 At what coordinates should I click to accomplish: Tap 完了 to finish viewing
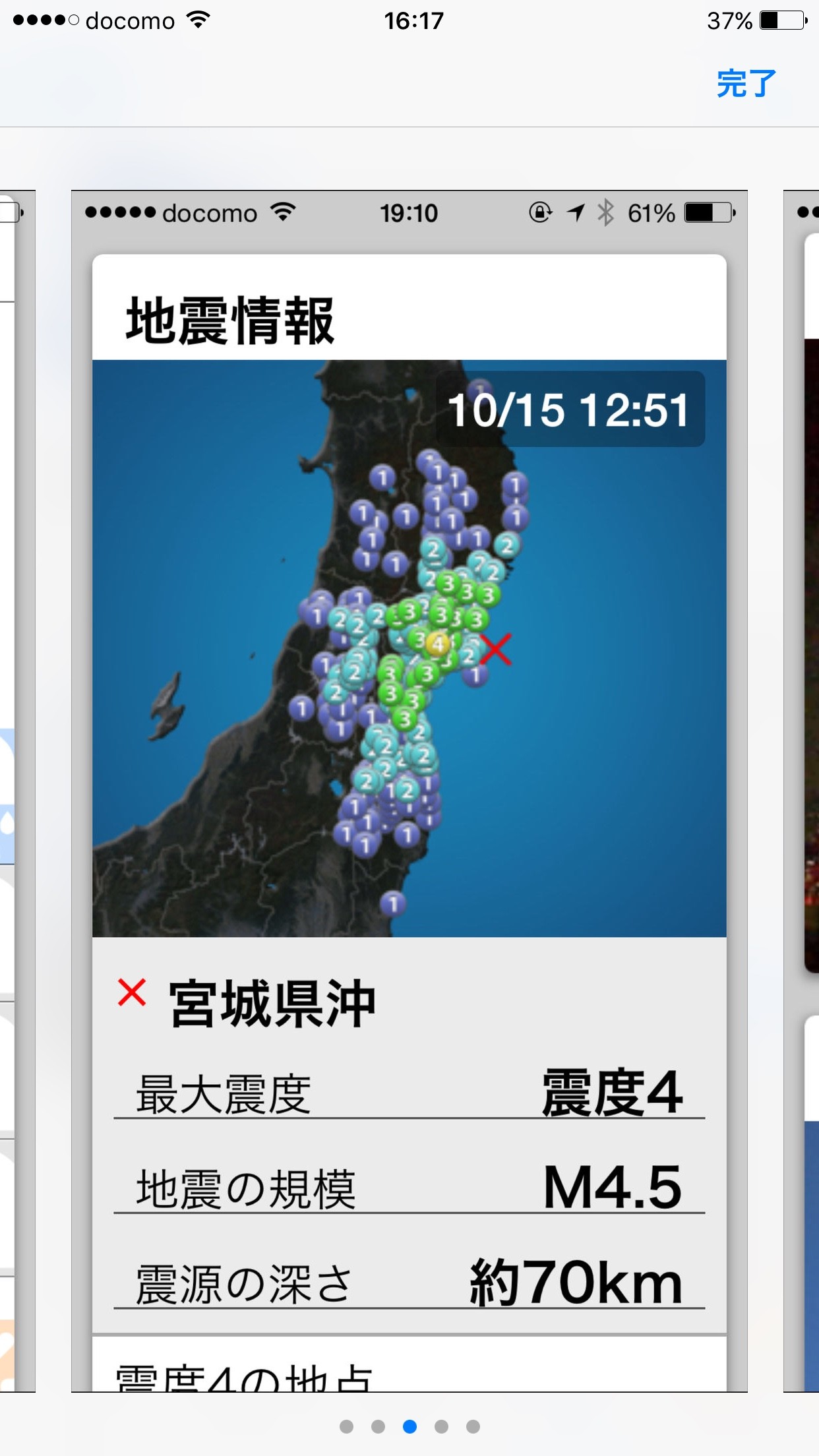746,84
